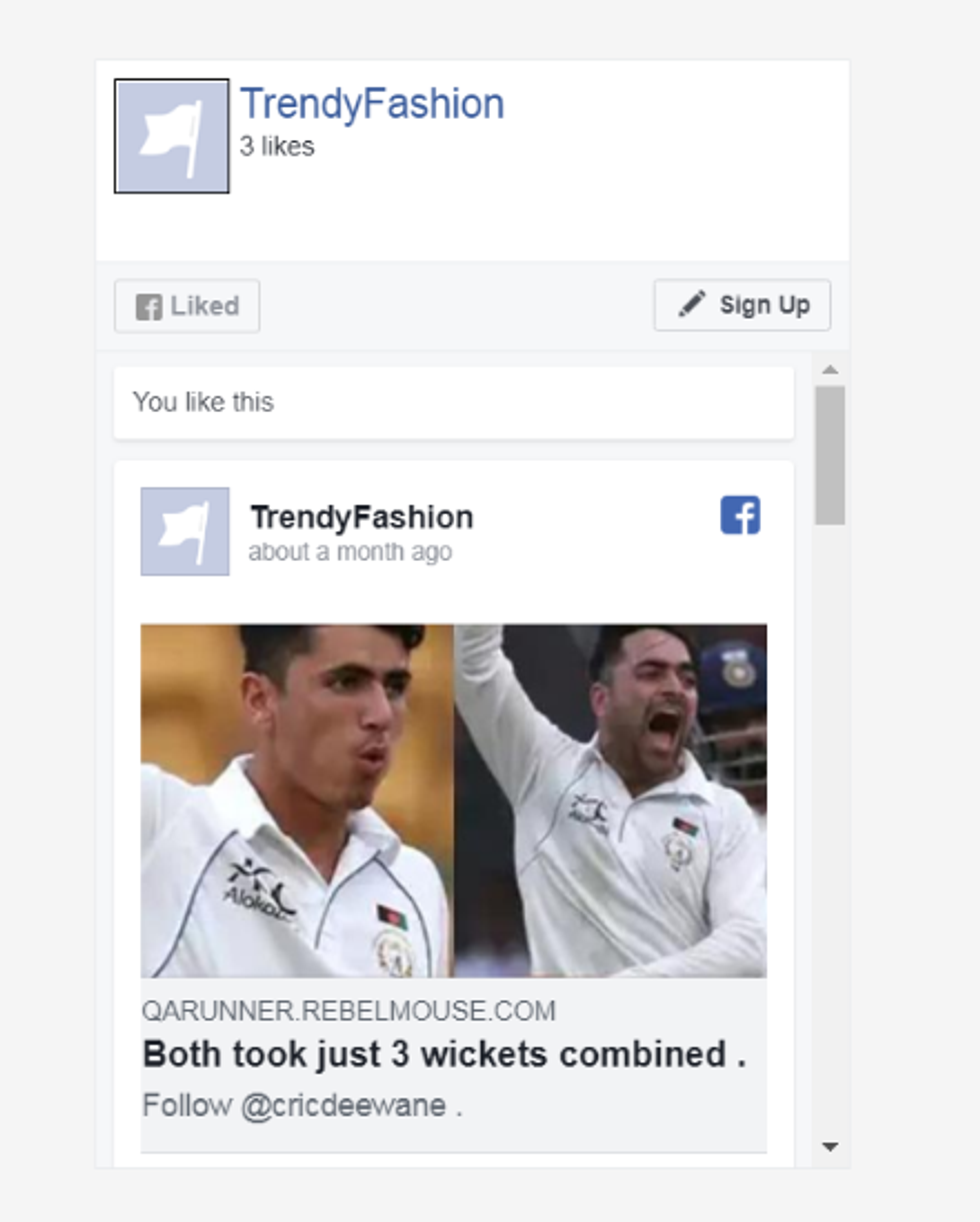
Task: Open the cricket players photo in post
Action: pyautogui.click(x=453, y=800)
